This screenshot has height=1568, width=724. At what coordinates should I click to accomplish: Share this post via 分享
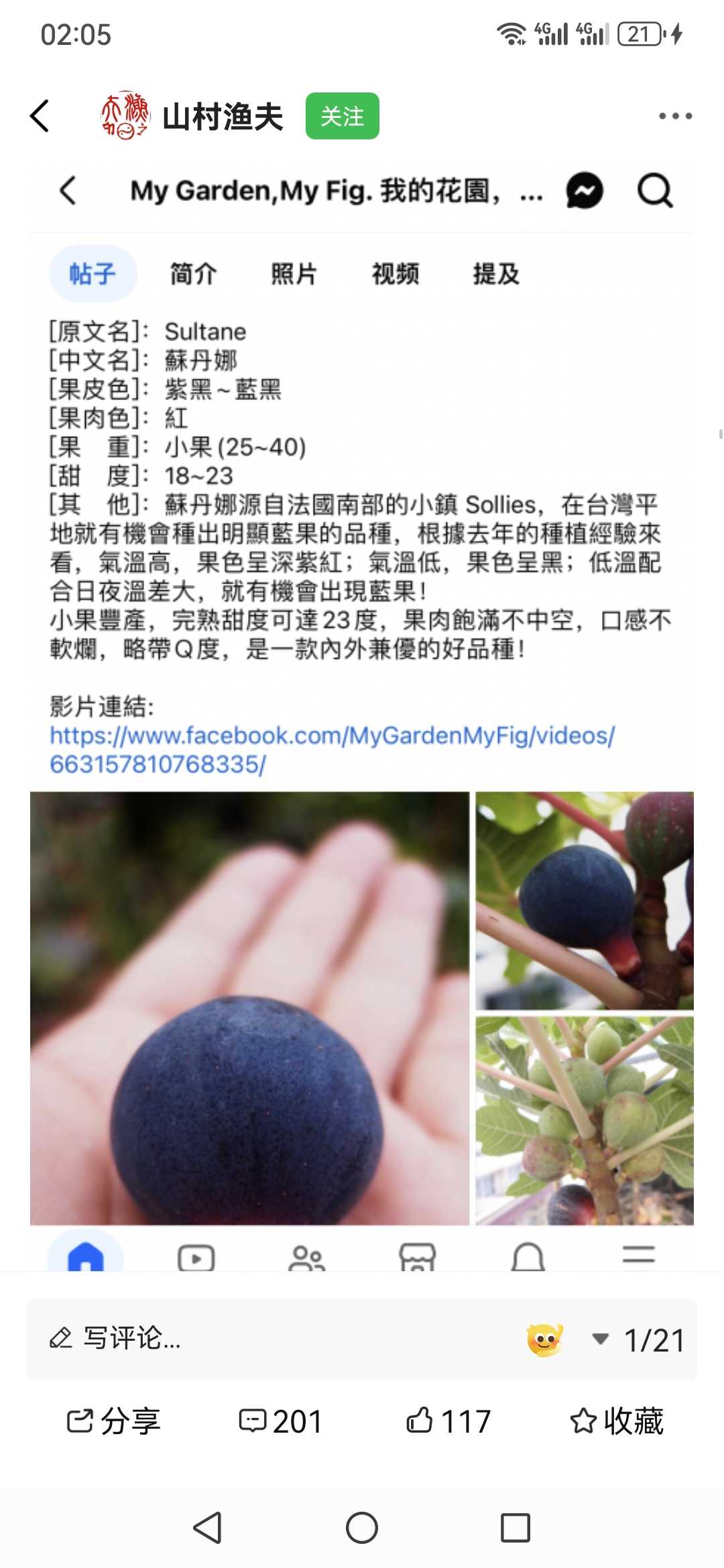coord(113,1421)
